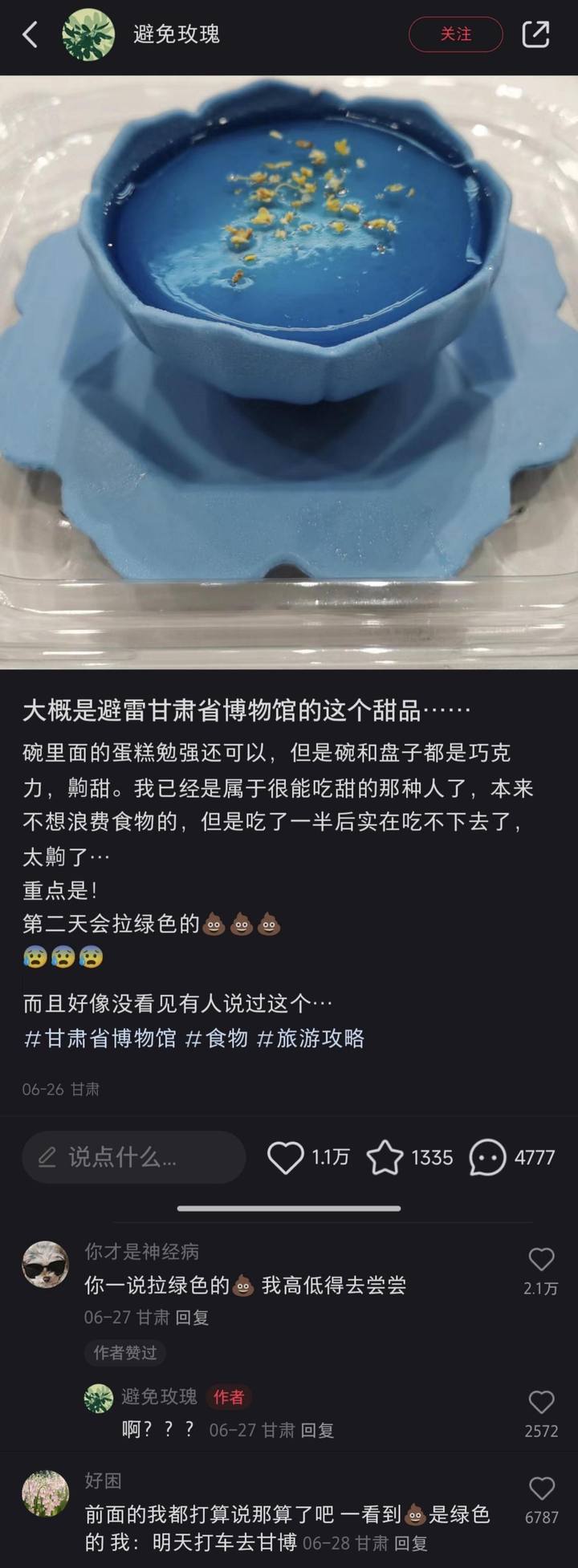Open hashtag #甘肃省博物馆
Image resolution: width=578 pixels, height=1568 pixels.
coord(100,1038)
